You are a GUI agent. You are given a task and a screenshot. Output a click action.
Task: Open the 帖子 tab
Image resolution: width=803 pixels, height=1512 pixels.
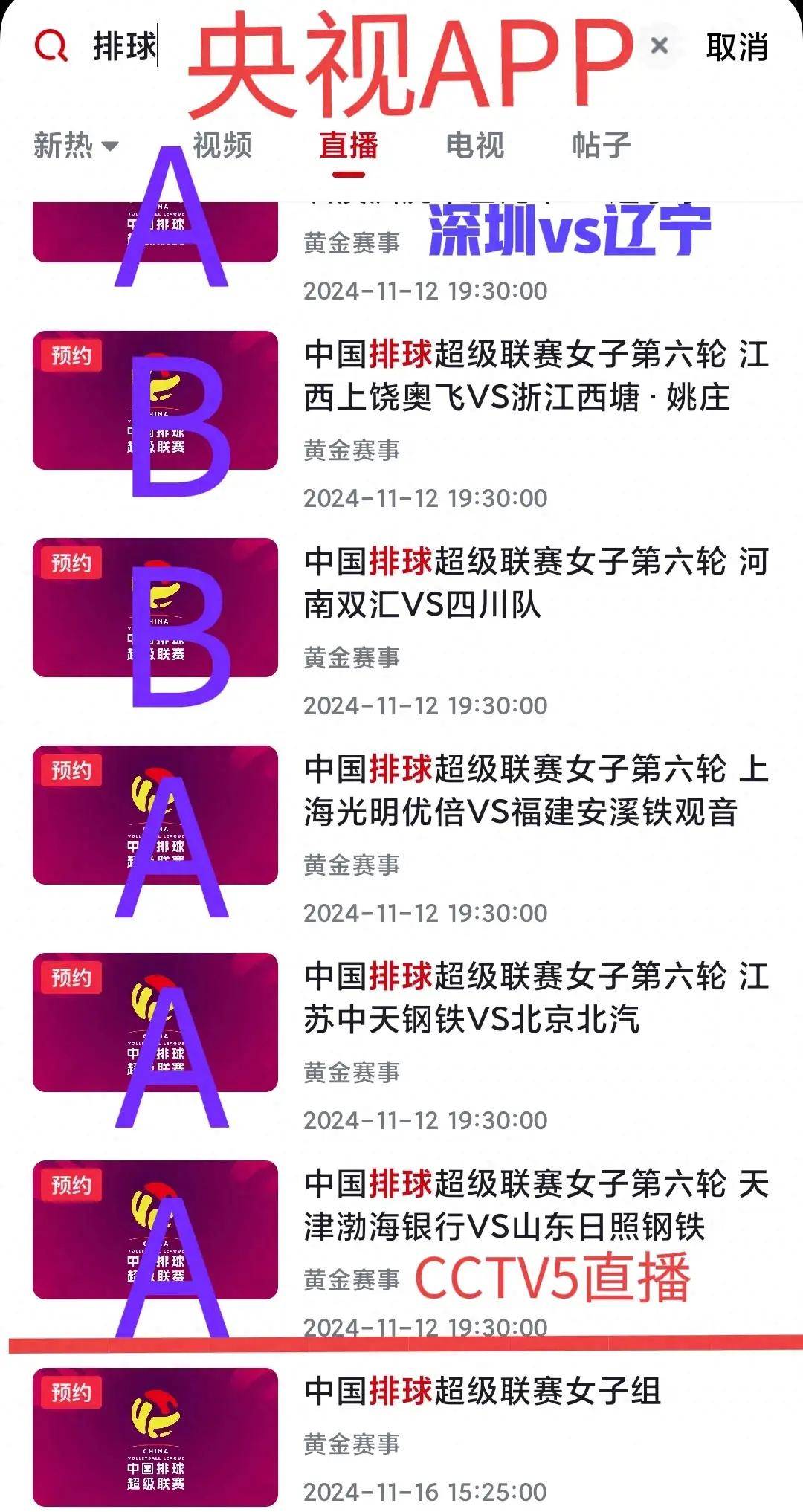tap(602, 146)
